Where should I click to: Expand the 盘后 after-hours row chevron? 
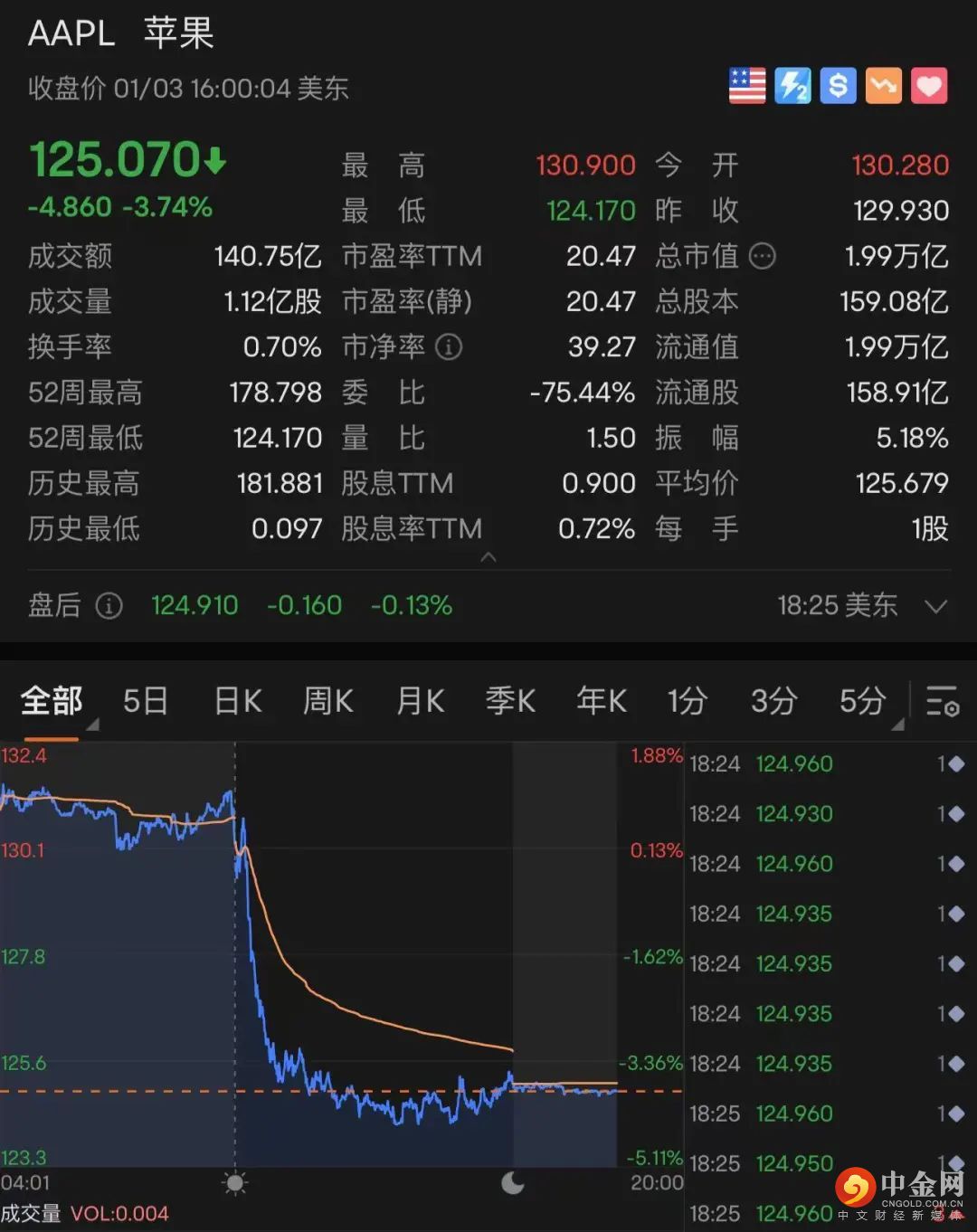point(936,606)
